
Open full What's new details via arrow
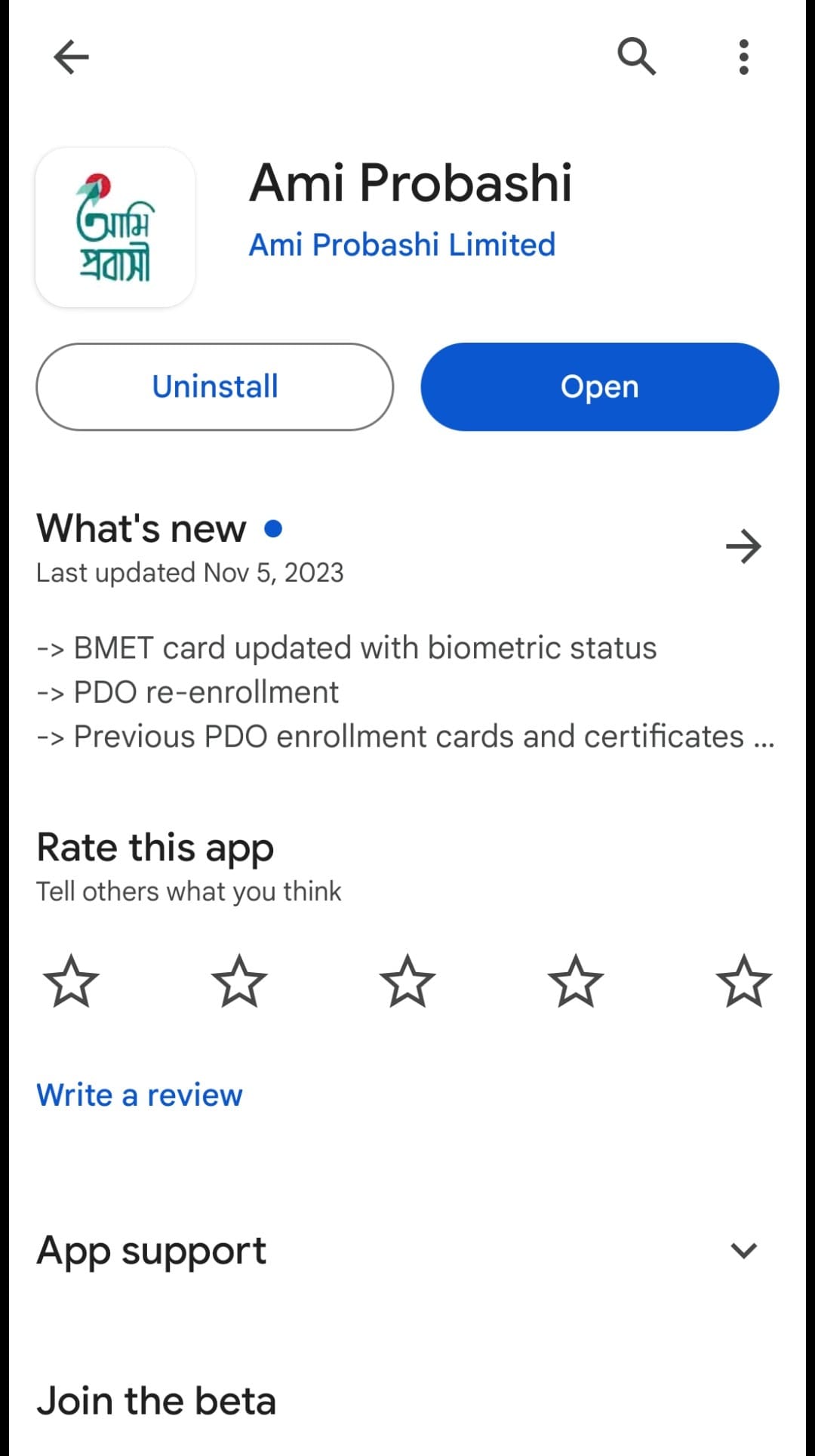tap(744, 546)
